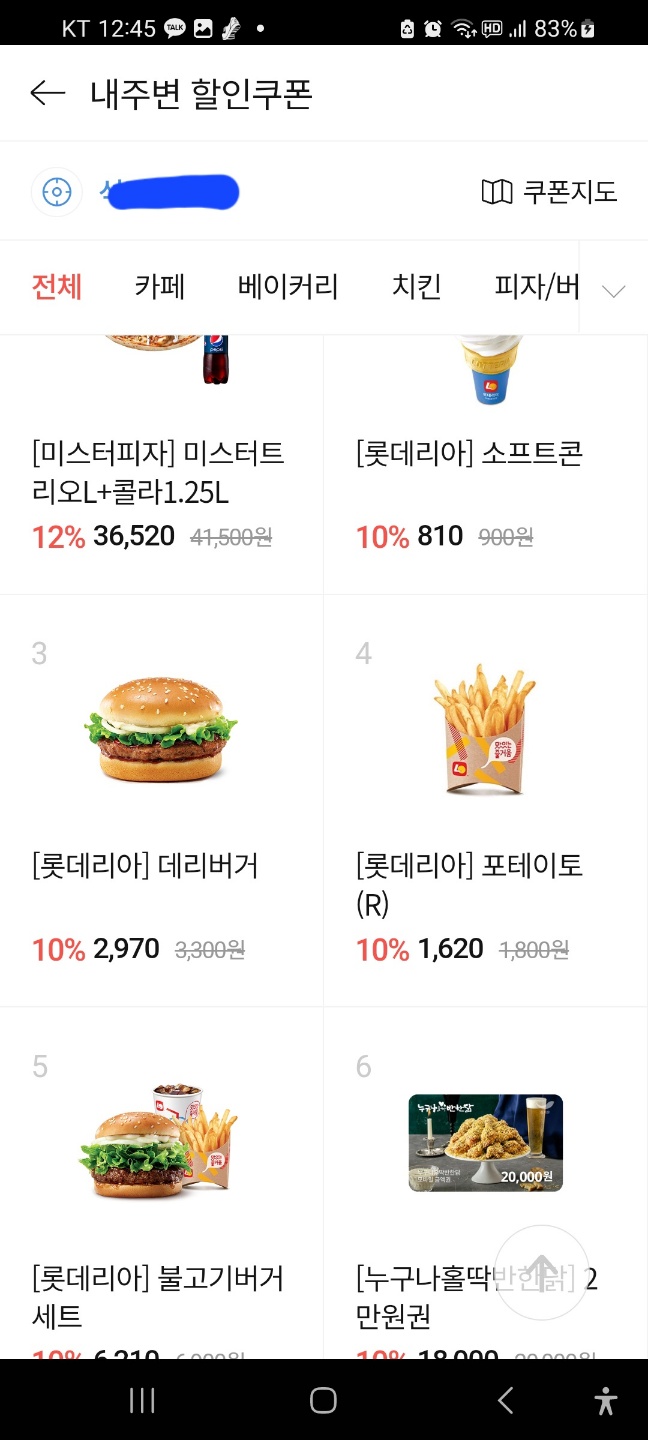Select the 전체 category tab
The height and width of the screenshot is (1440, 648).
57,288
